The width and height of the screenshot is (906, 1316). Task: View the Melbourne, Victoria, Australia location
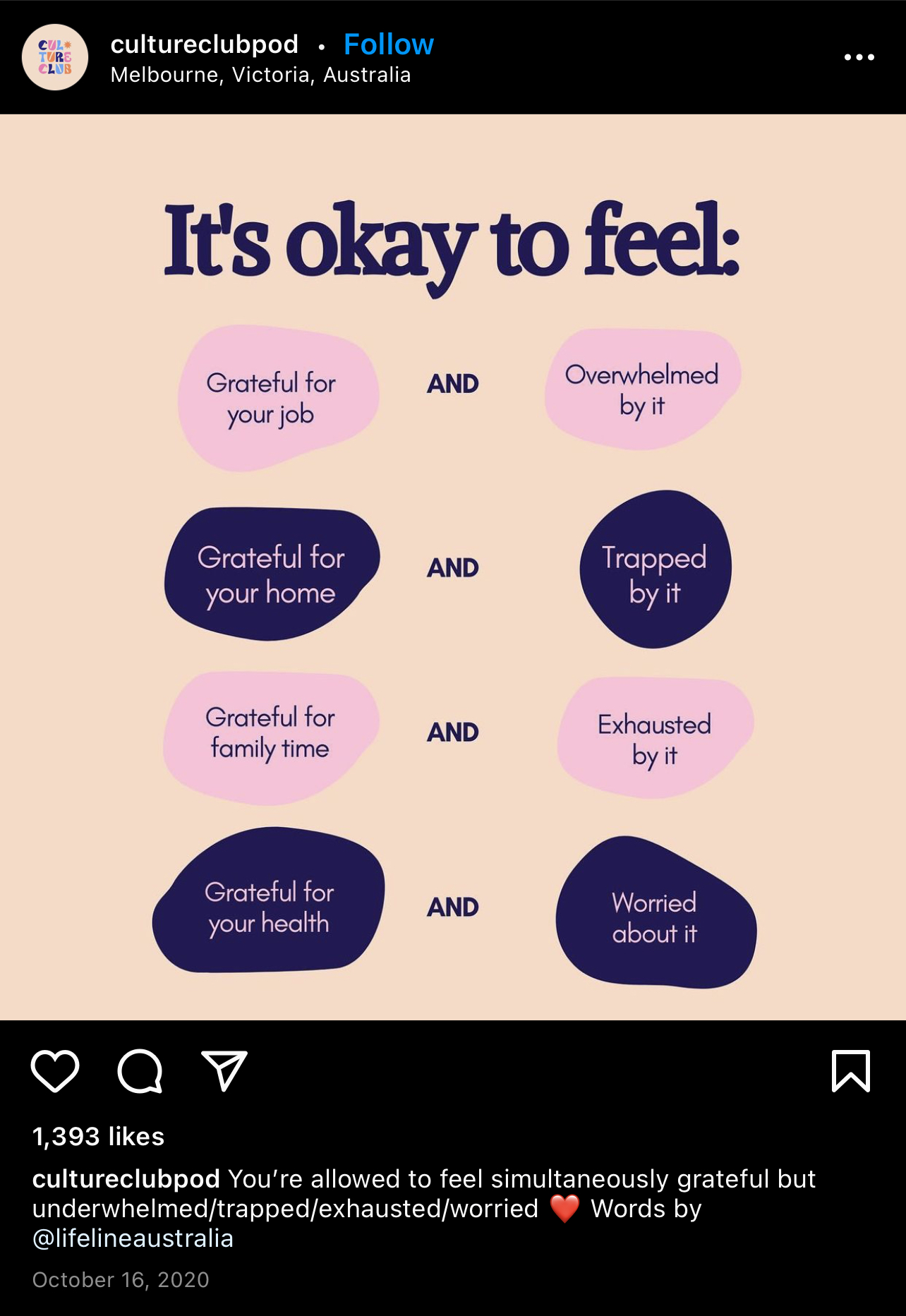coord(260,74)
